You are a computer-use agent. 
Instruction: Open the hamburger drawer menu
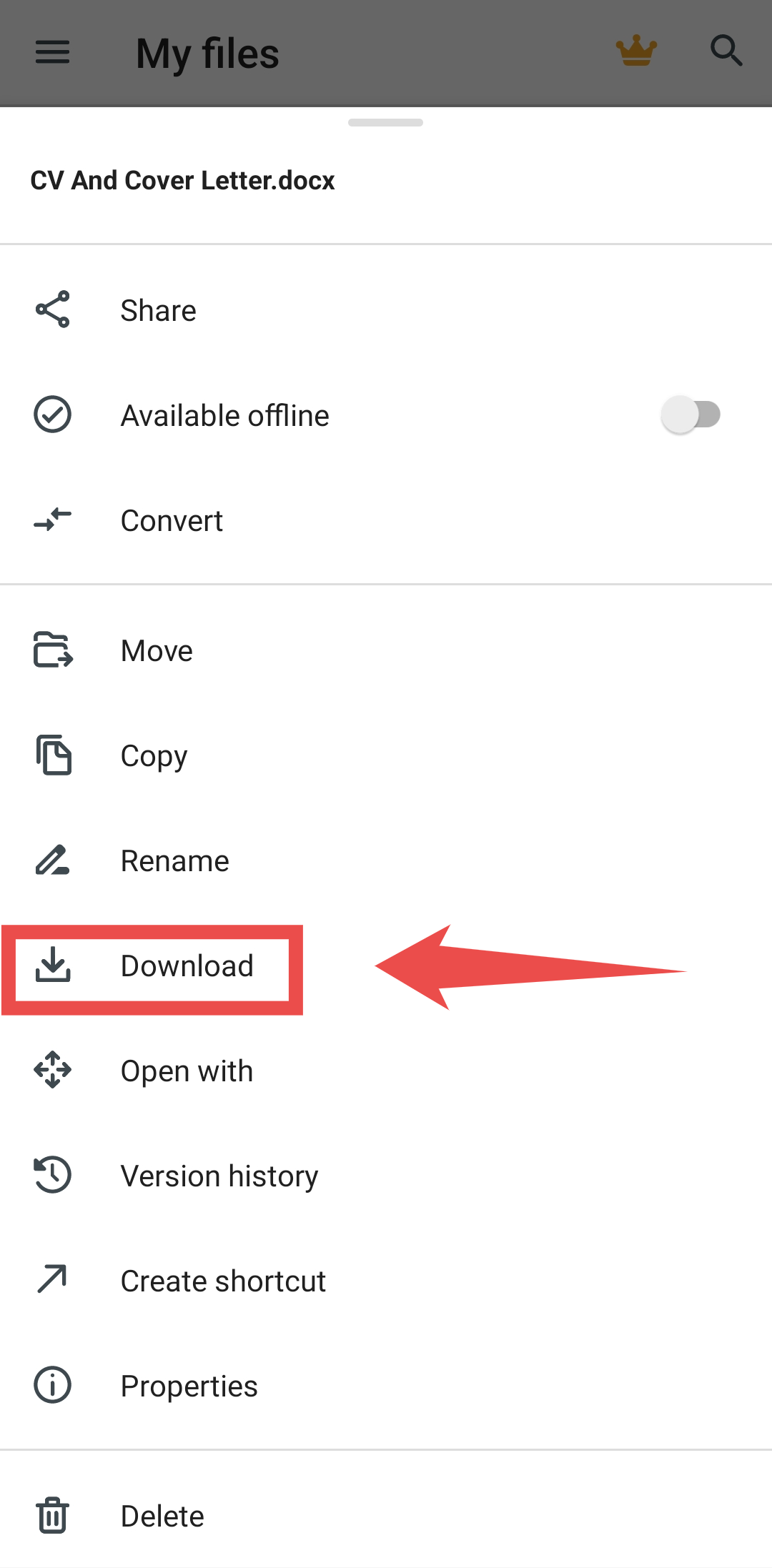coord(53,52)
